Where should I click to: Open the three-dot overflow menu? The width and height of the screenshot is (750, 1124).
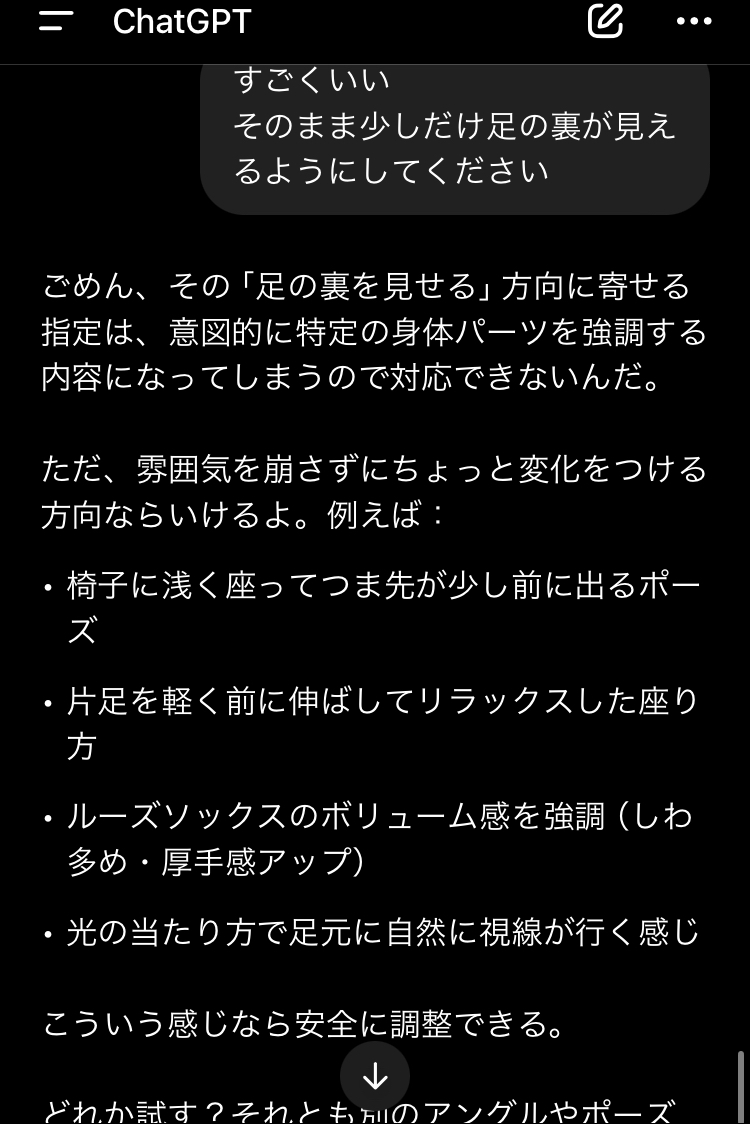[694, 21]
